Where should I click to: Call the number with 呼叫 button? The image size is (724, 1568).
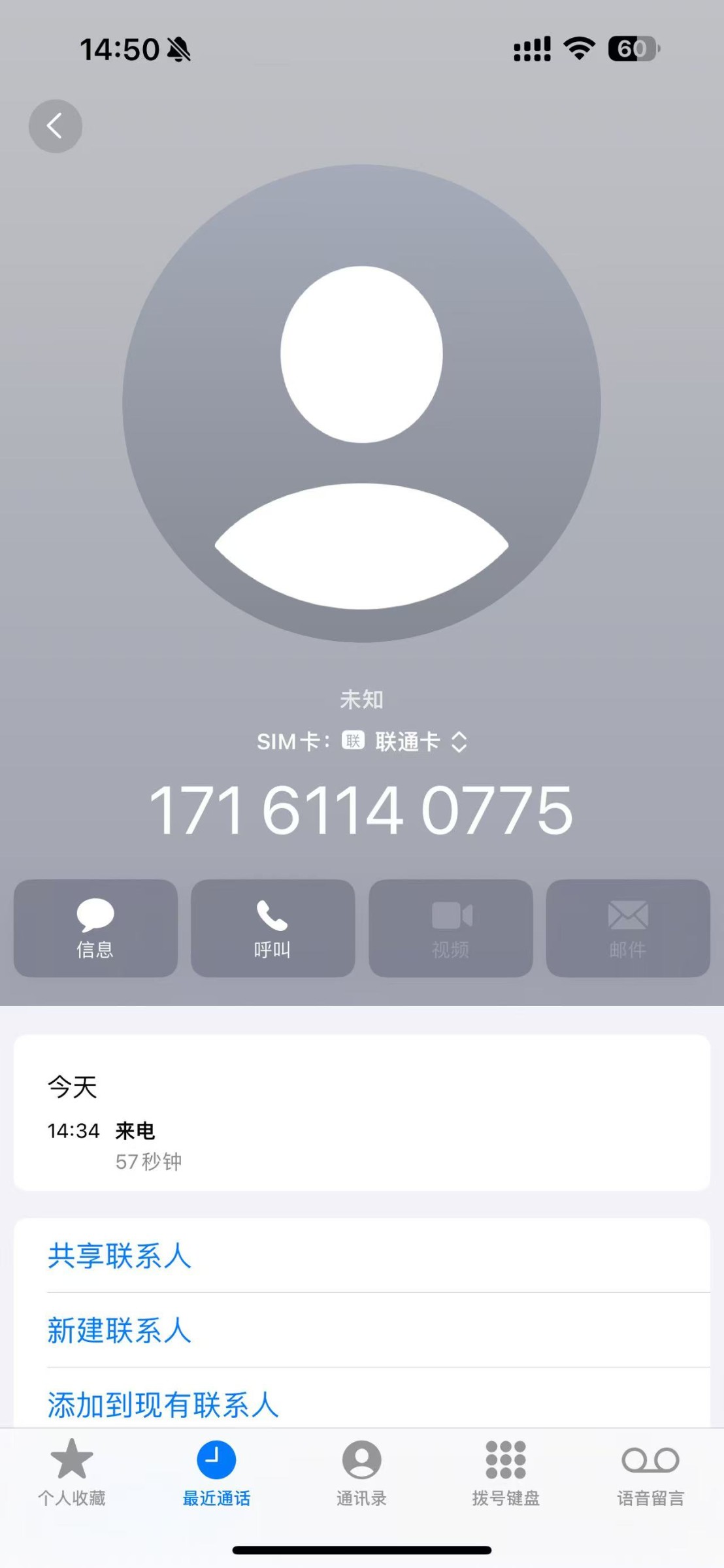pyautogui.click(x=273, y=928)
